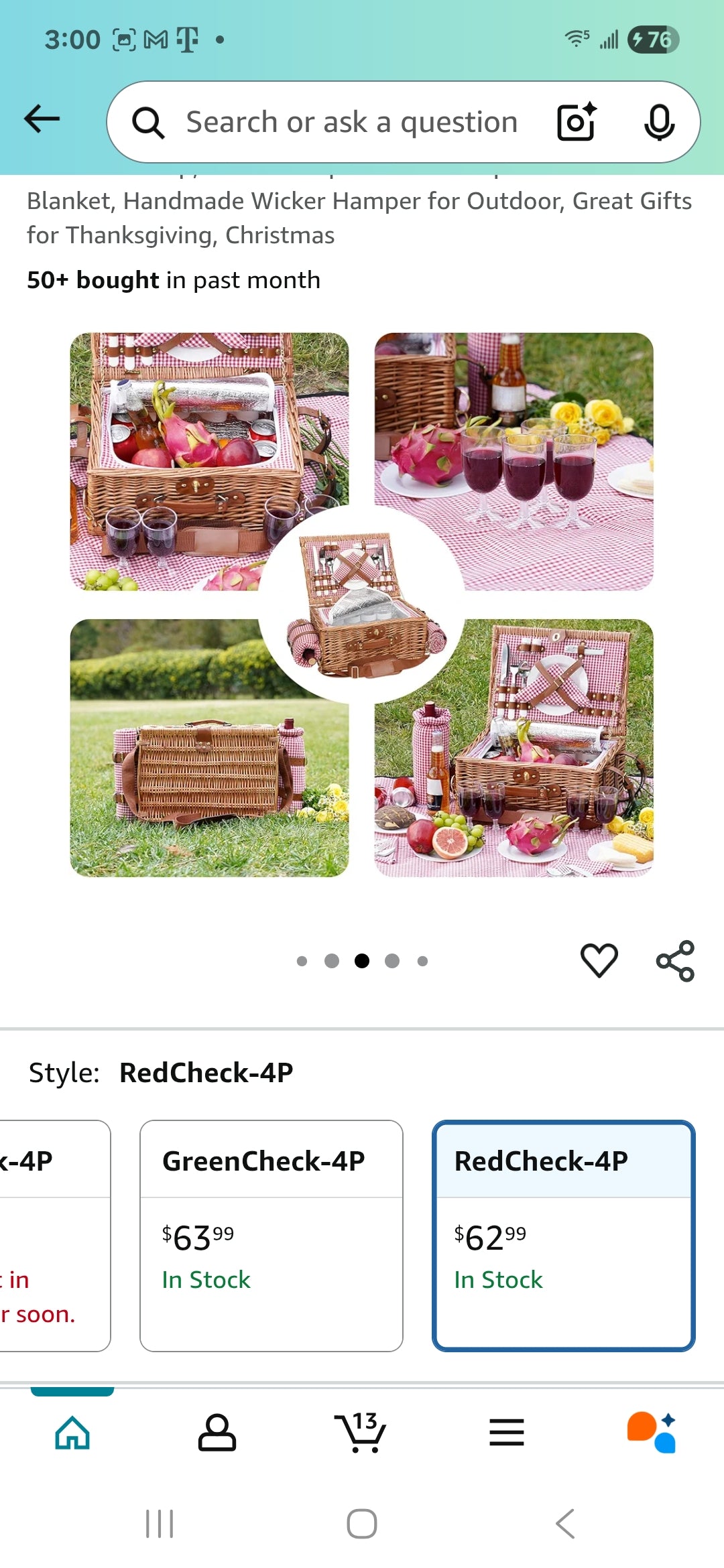Tap the system home button
This screenshot has height=1568, width=724.
[362, 1524]
